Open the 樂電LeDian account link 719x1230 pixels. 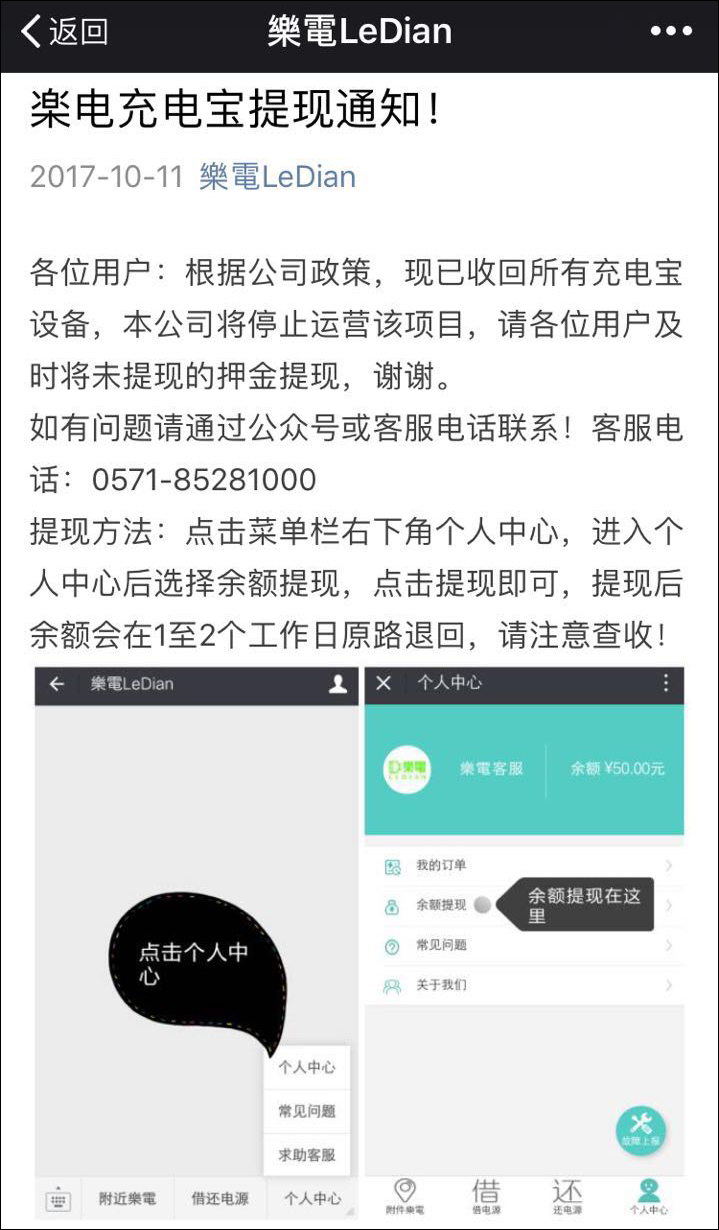[277, 177]
